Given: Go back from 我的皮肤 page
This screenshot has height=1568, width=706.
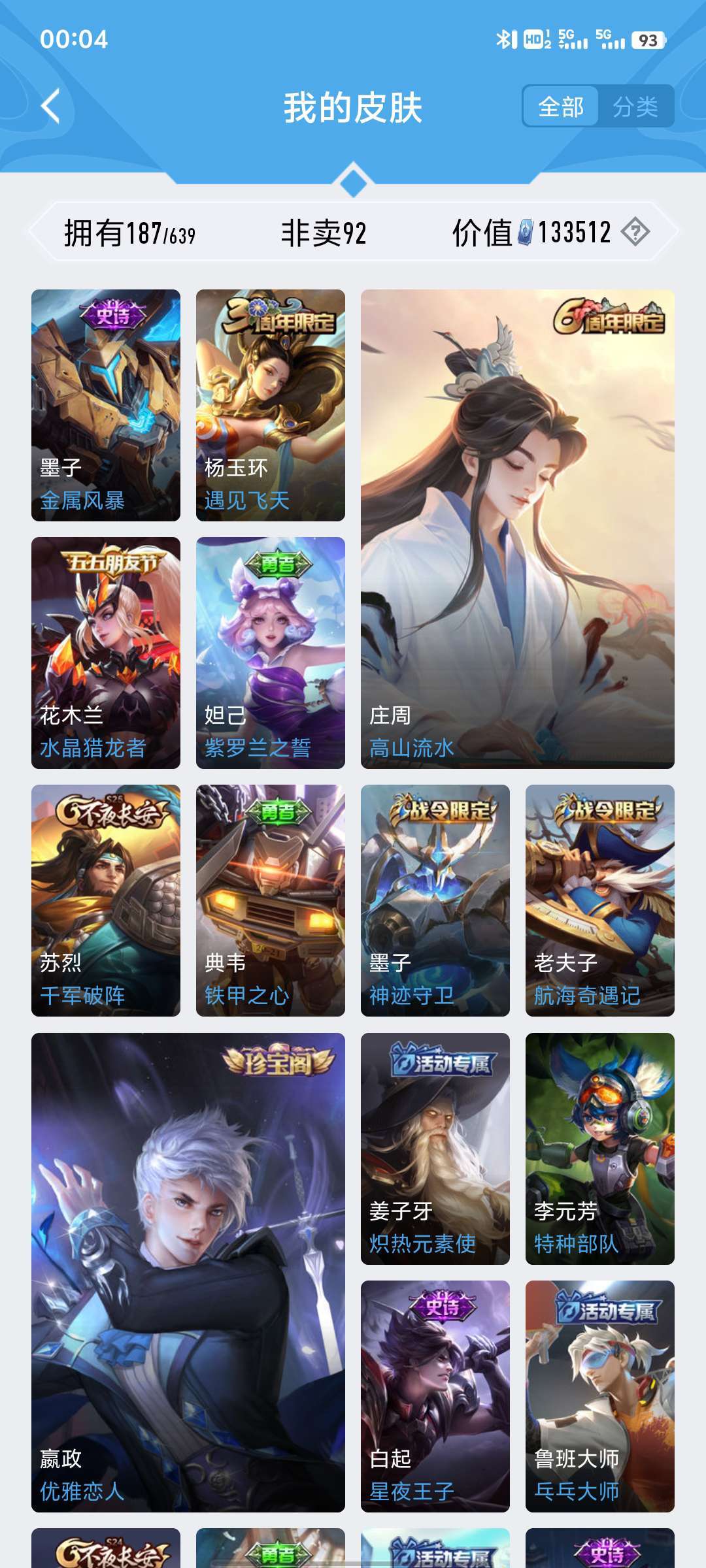Looking at the screenshot, I should click(x=51, y=106).
